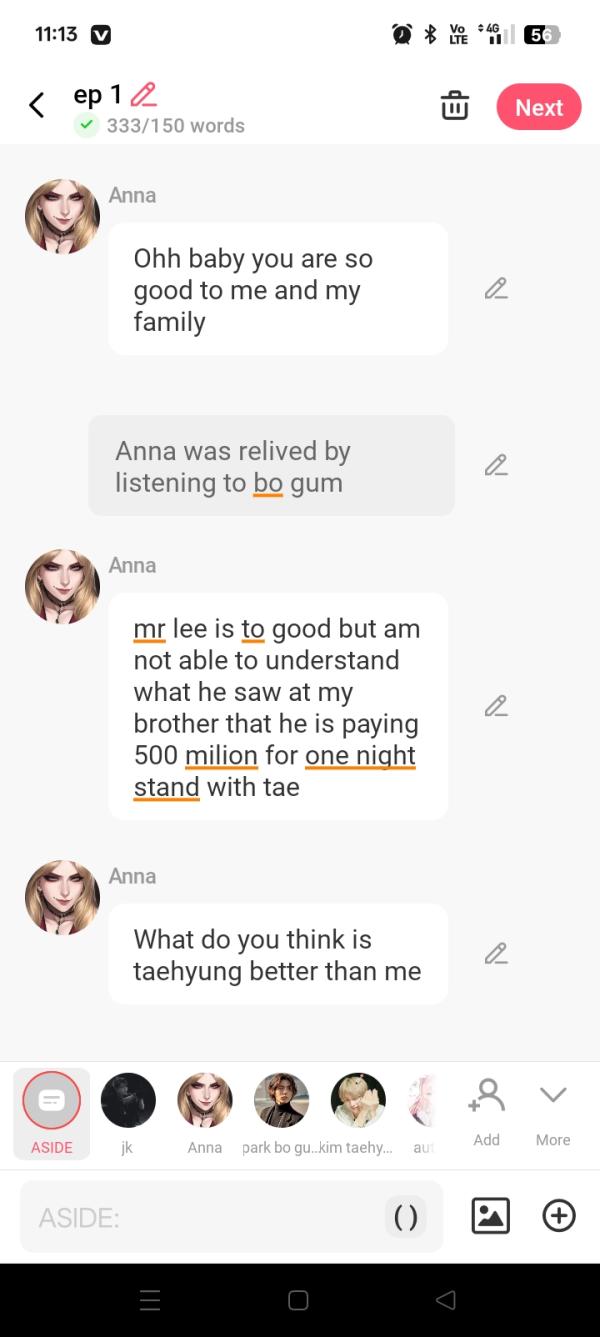Edit the "What do you think" message

point(496,954)
